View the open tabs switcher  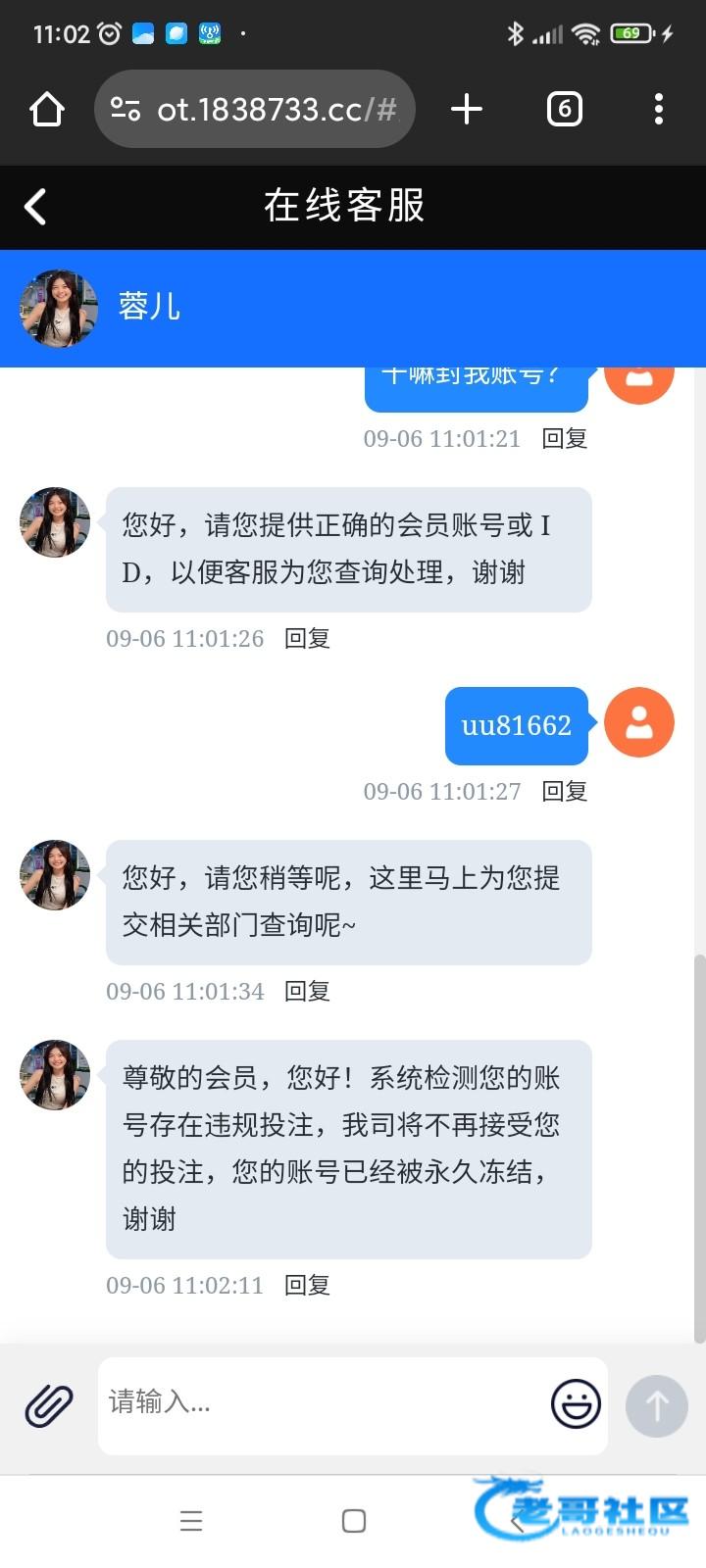tap(564, 109)
